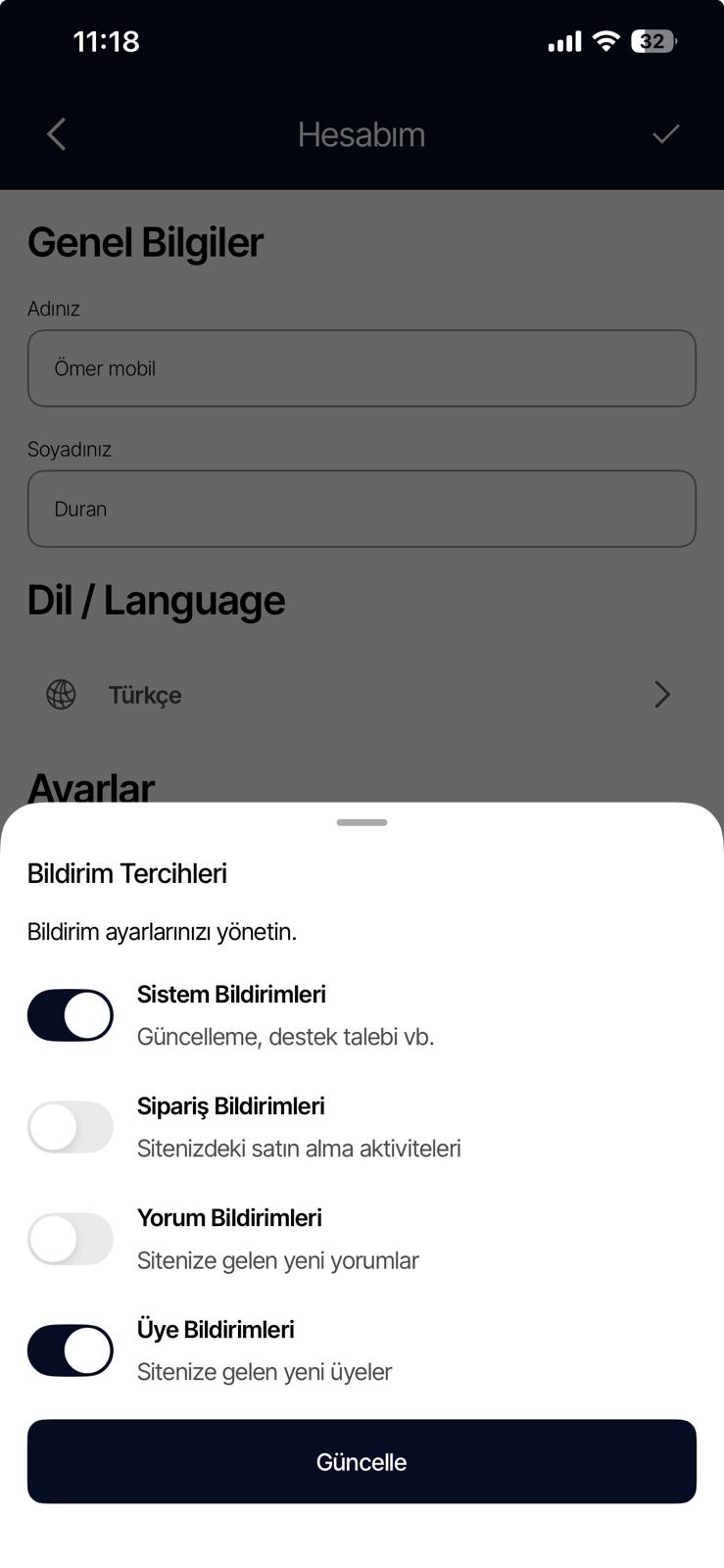
Task: Go back with the header arrow
Action: [57, 134]
